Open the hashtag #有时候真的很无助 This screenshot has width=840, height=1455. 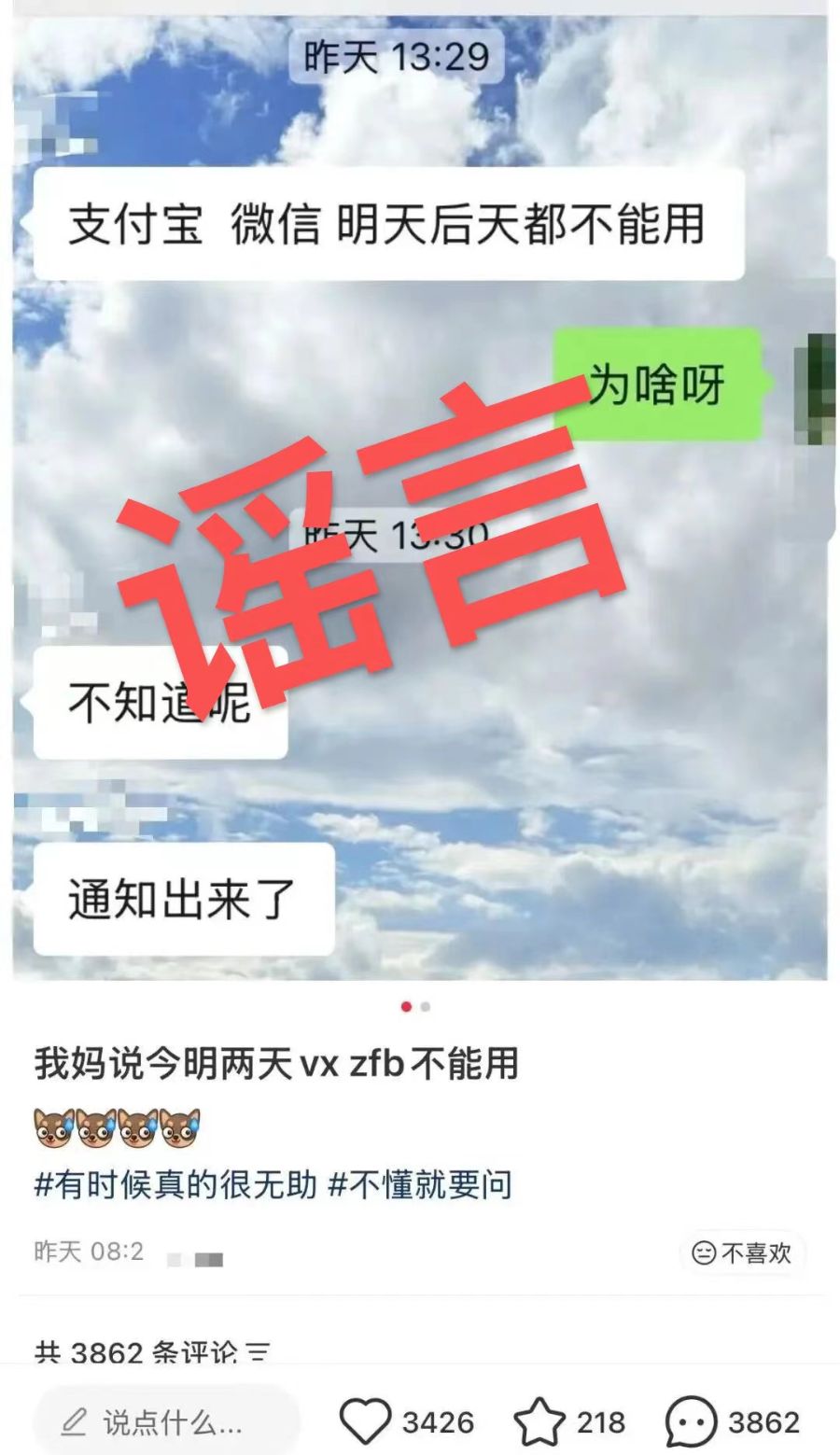click(175, 1185)
